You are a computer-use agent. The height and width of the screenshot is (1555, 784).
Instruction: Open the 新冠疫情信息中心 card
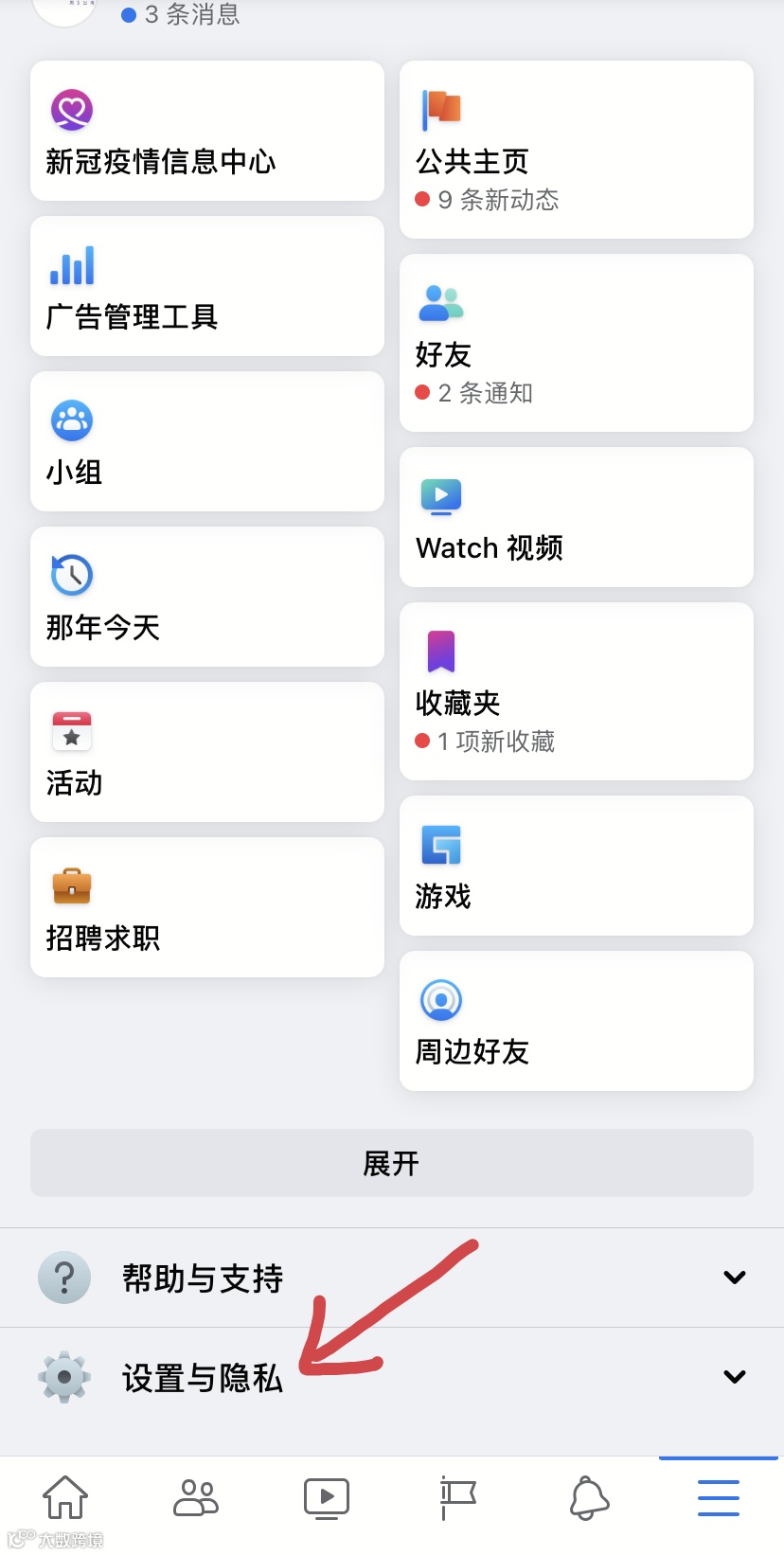pyautogui.click(x=207, y=131)
